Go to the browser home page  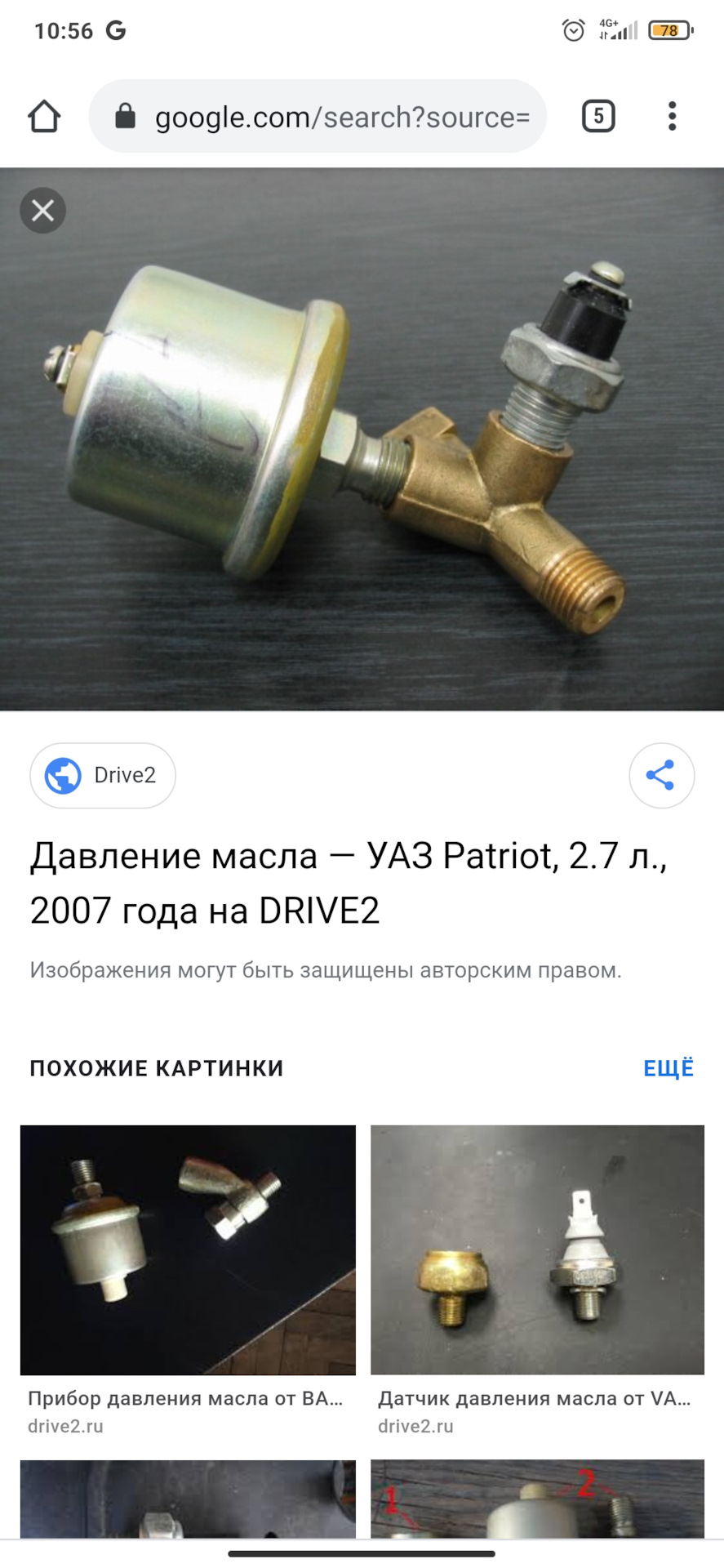tap(44, 117)
